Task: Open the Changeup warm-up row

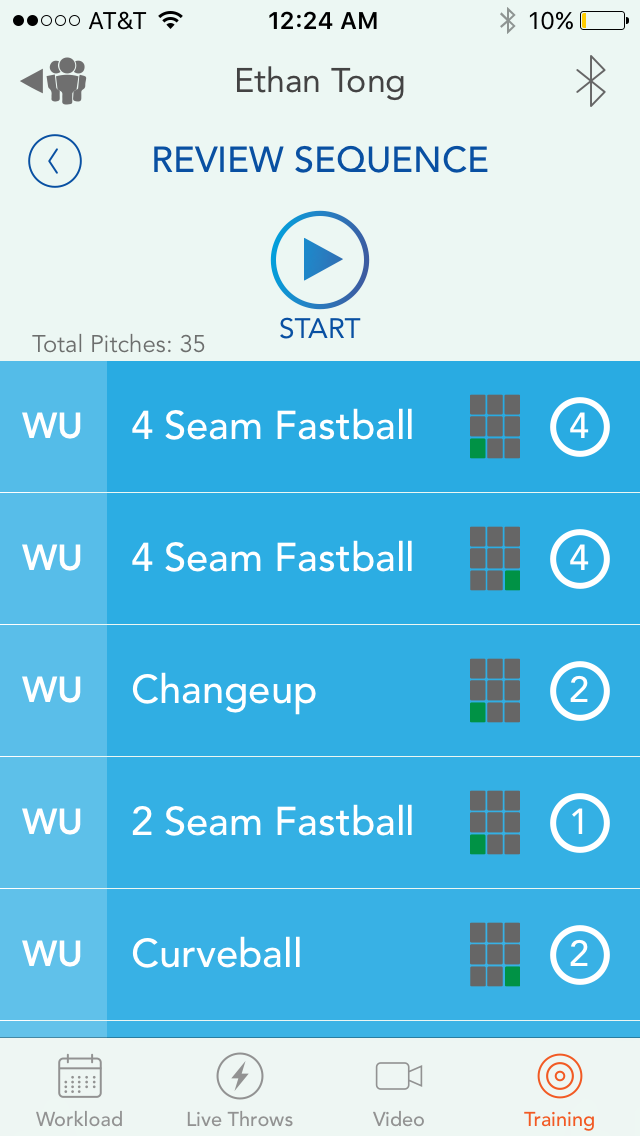Action: [x=320, y=690]
